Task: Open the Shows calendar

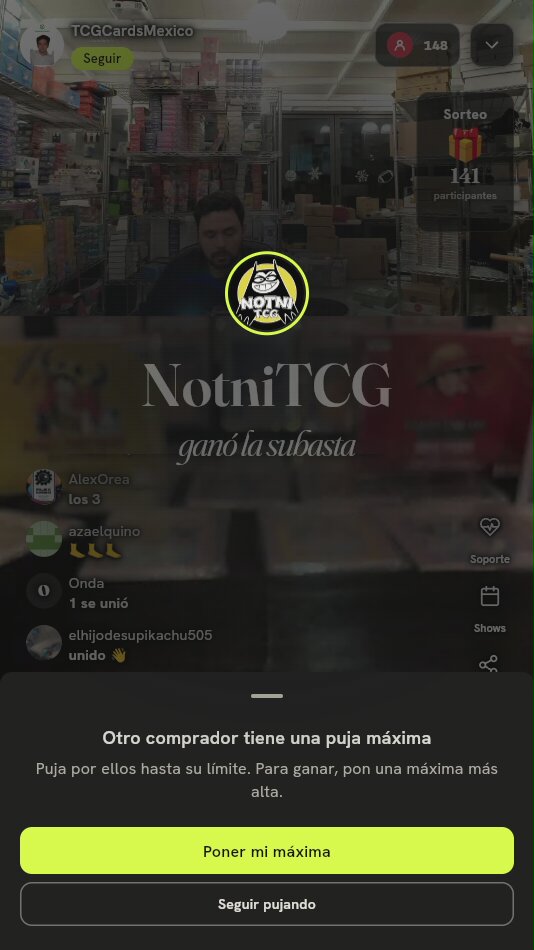Action: (490, 609)
